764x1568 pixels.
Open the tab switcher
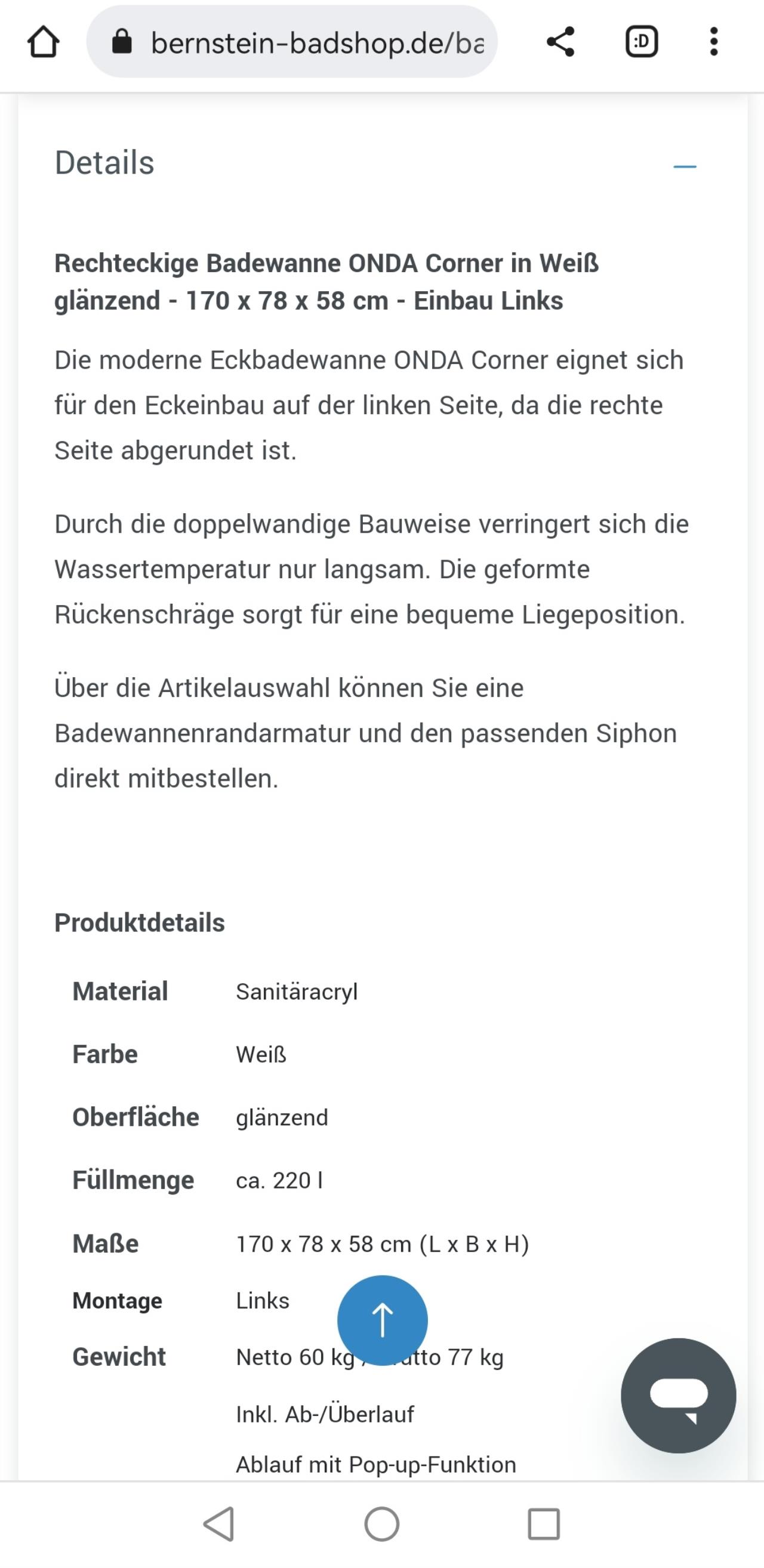tap(642, 42)
